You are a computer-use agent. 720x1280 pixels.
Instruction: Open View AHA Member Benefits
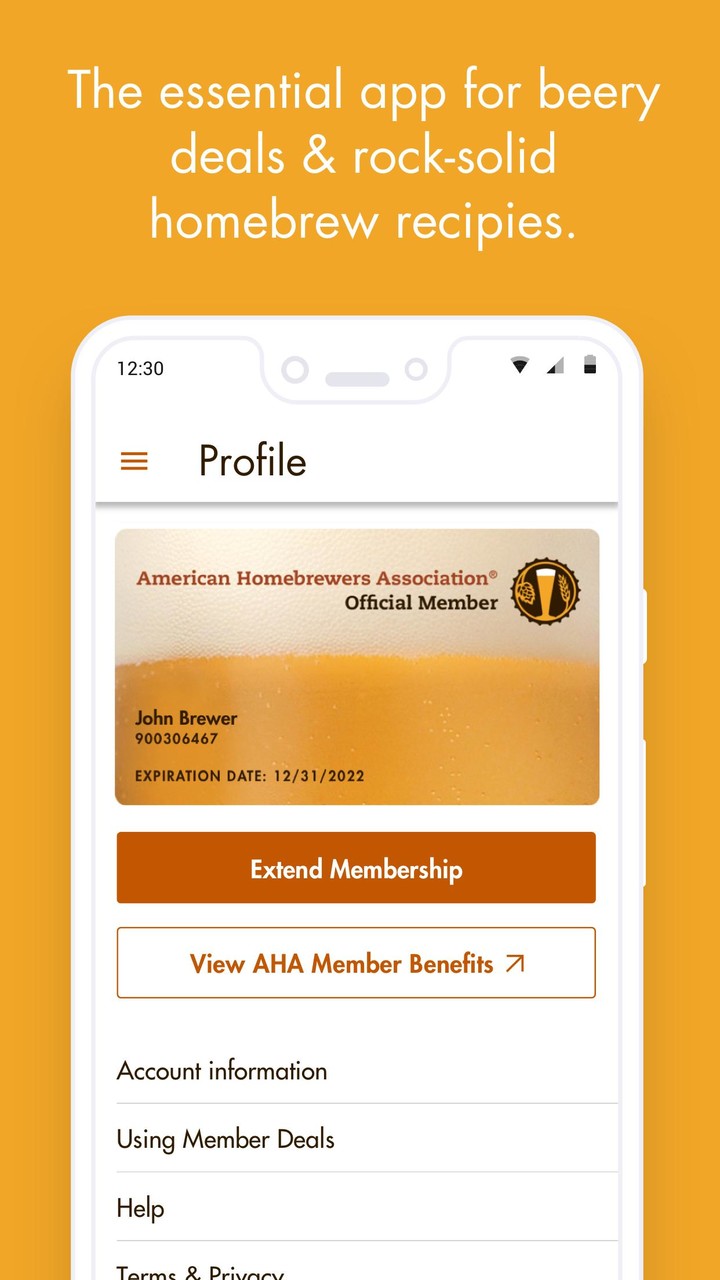tap(356, 963)
